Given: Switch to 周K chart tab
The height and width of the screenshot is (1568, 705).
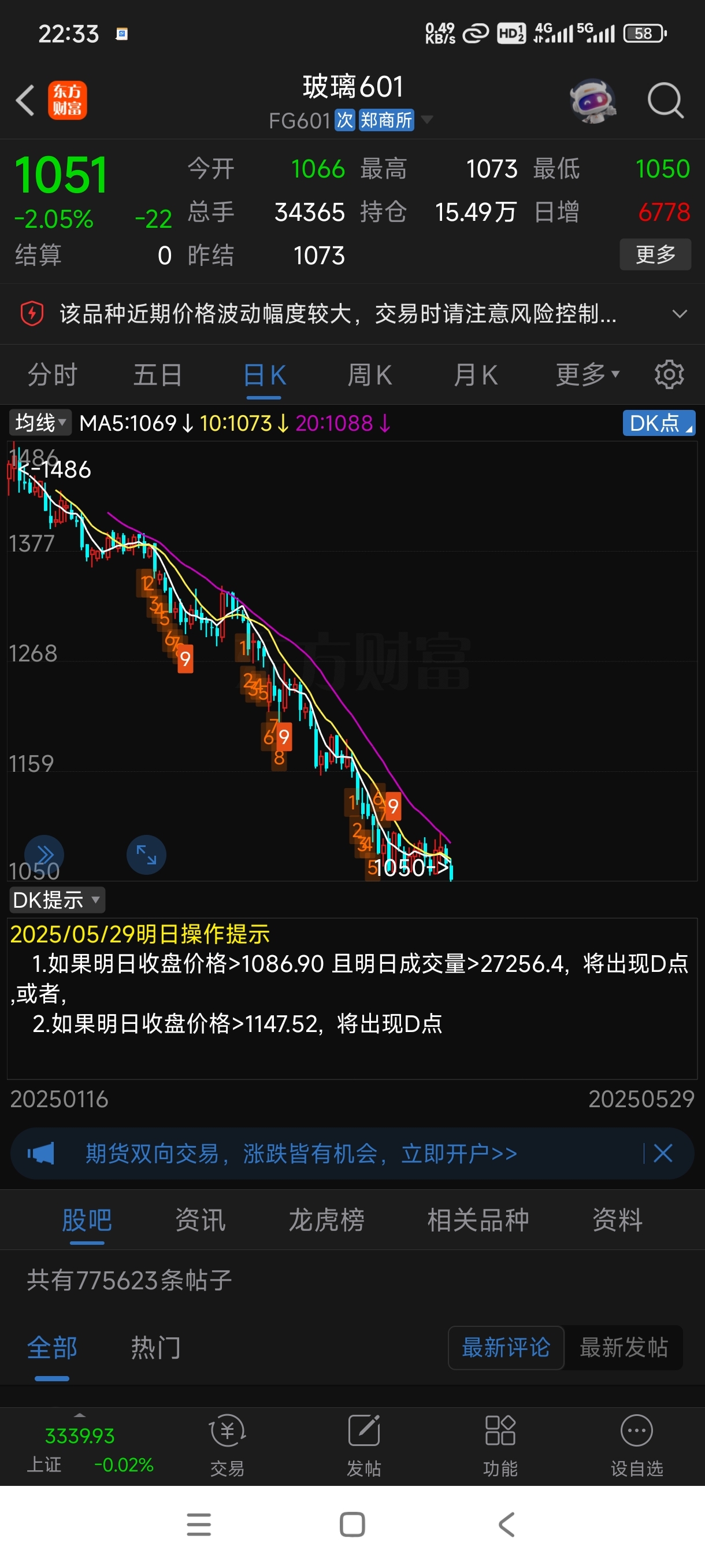Looking at the screenshot, I should point(369,374).
